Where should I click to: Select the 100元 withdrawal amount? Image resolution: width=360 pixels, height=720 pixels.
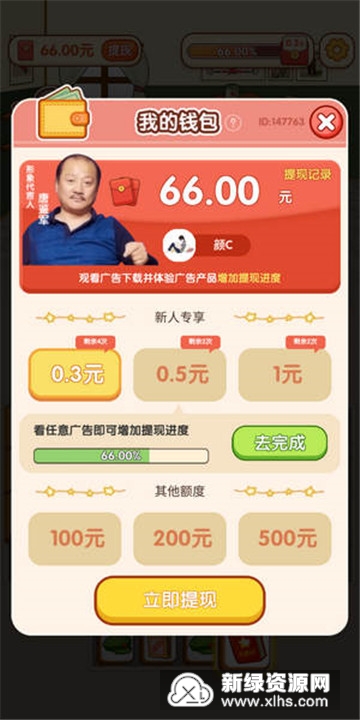(x=75, y=539)
